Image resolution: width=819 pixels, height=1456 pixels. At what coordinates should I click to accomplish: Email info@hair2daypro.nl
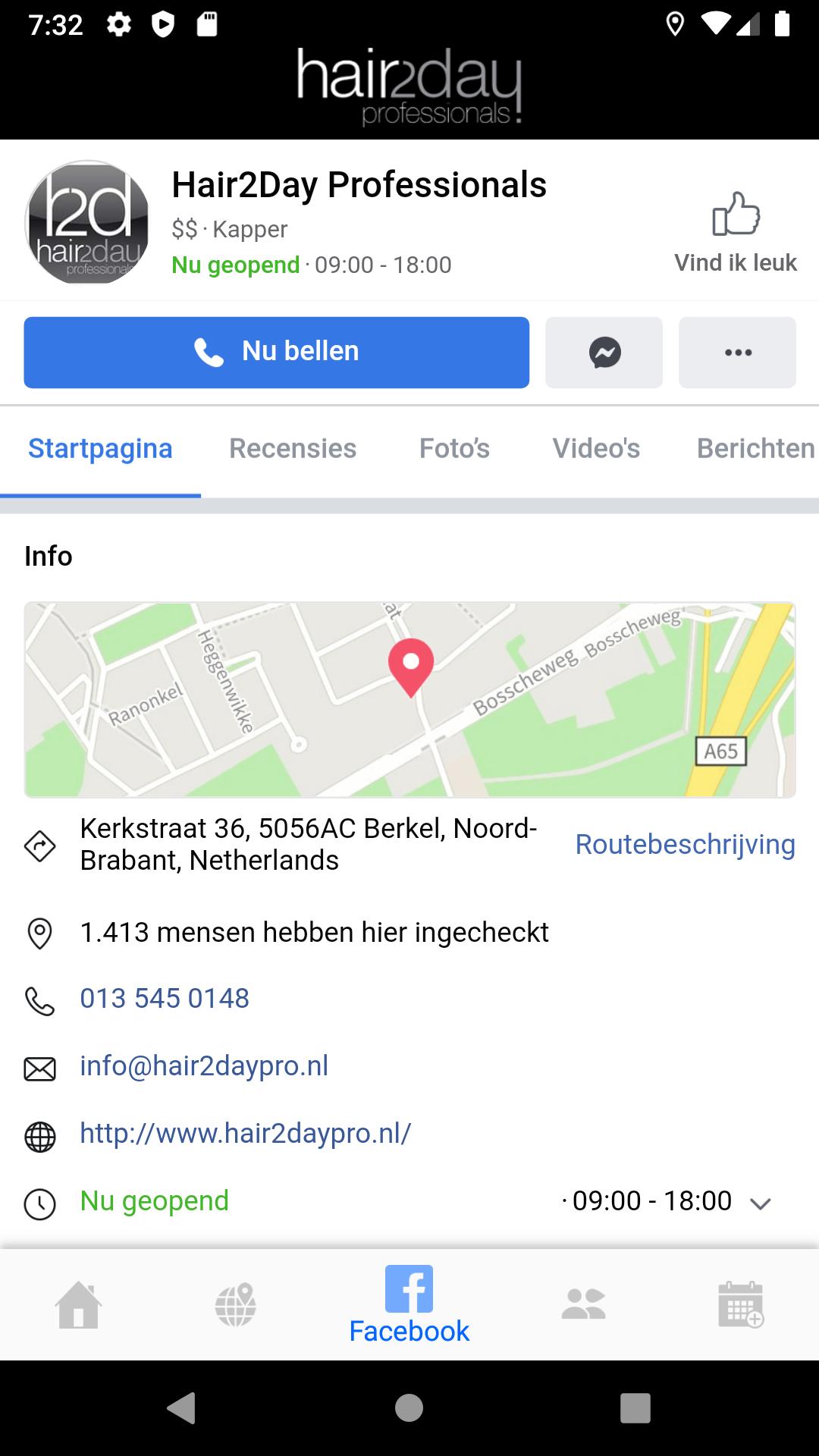click(204, 1065)
